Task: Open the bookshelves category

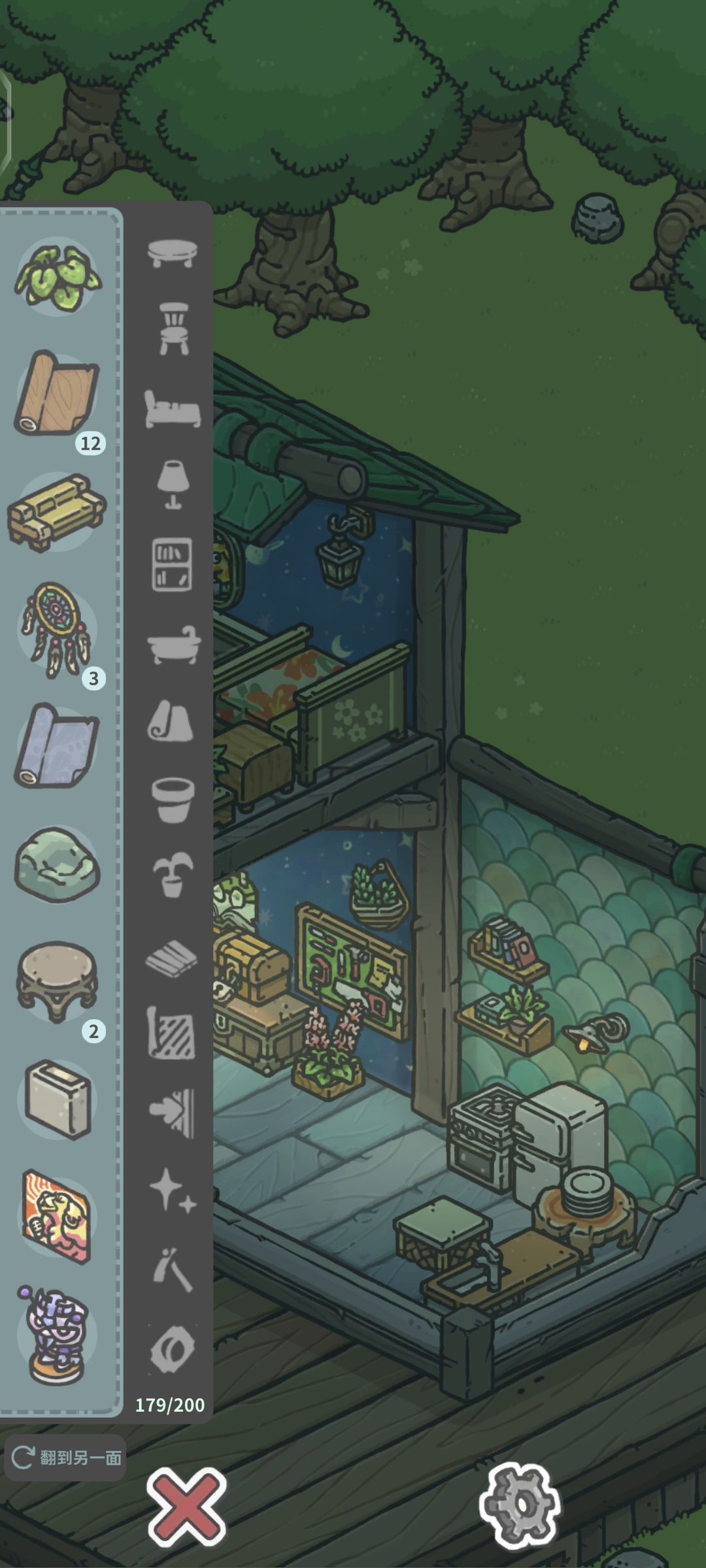Action: (172, 564)
